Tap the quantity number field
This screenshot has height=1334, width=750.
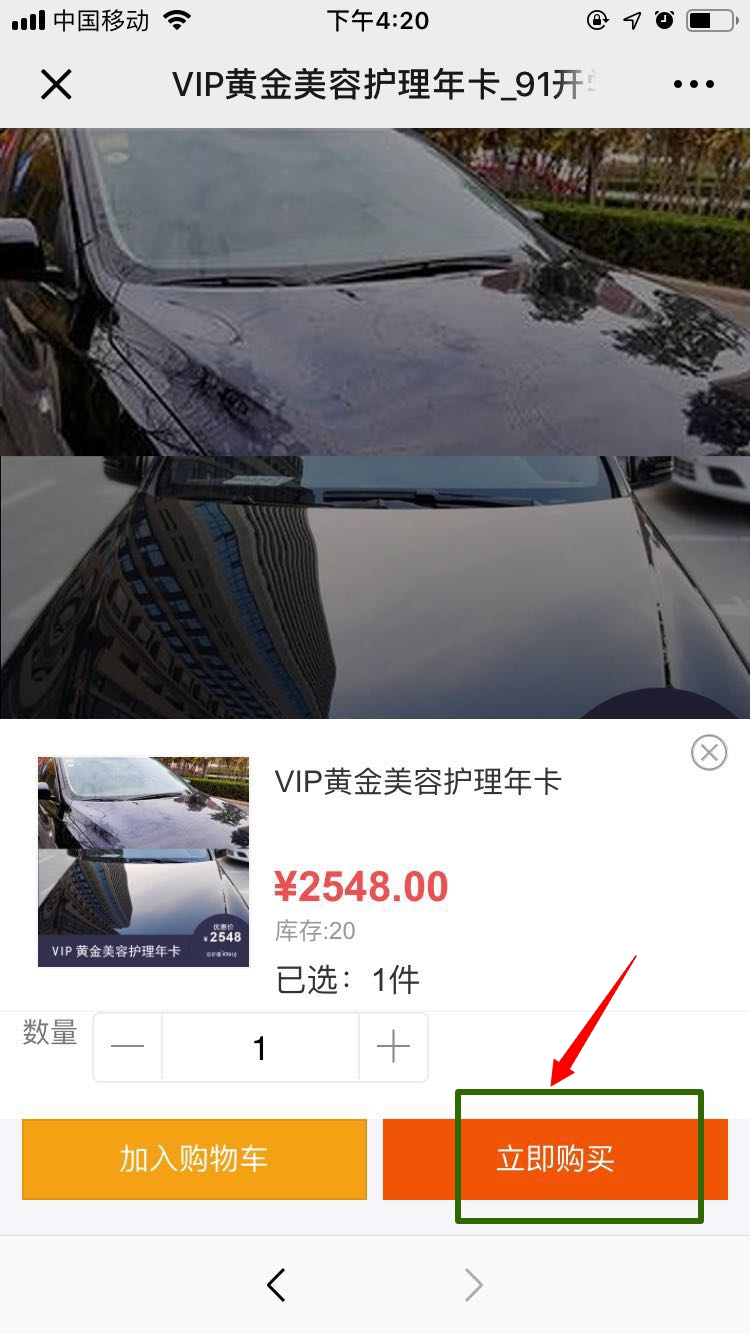pyautogui.click(x=260, y=1047)
